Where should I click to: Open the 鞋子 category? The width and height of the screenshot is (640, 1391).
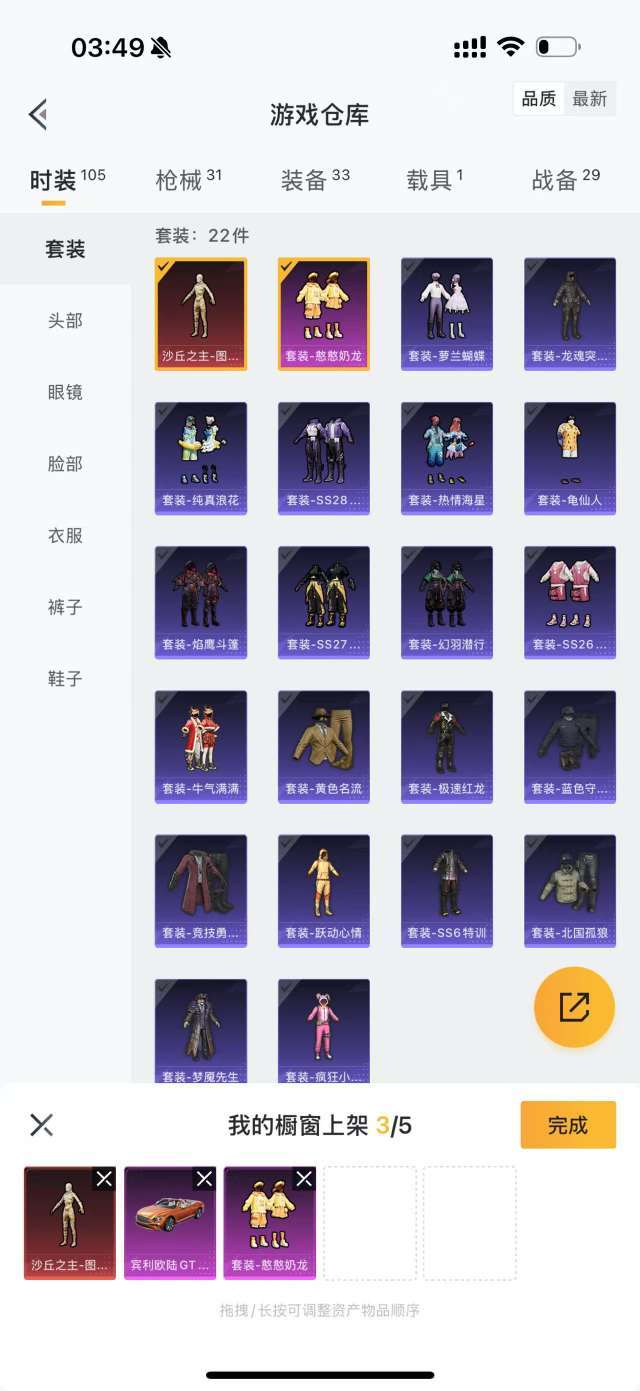(x=65, y=679)
